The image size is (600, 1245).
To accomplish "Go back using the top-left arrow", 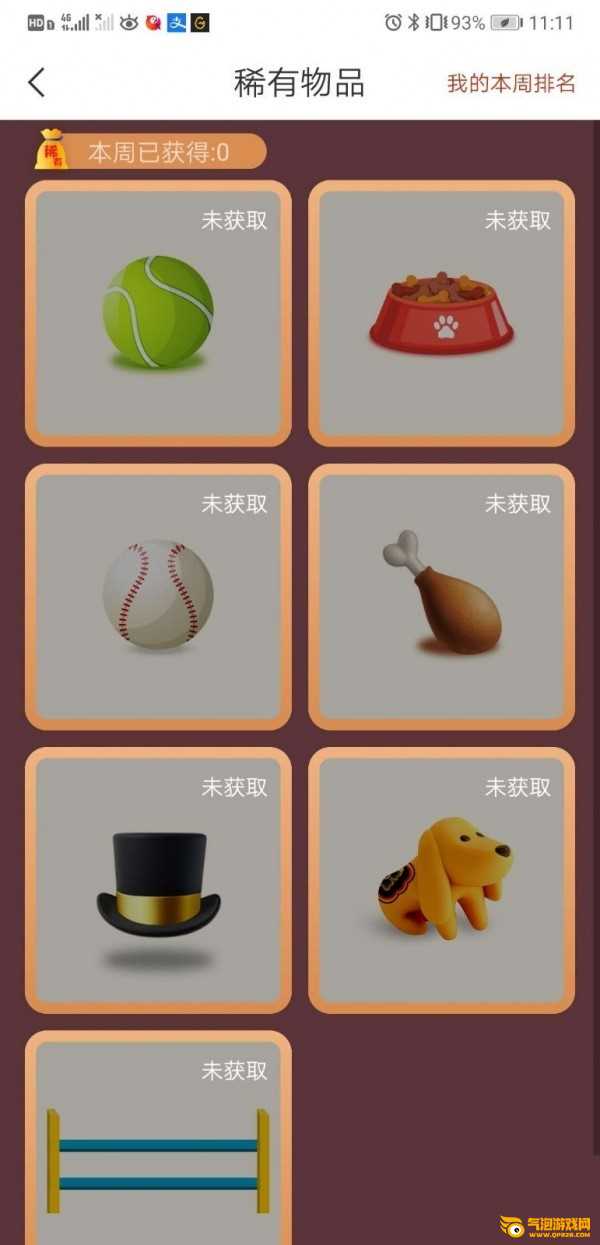I will tap(37, 82).
